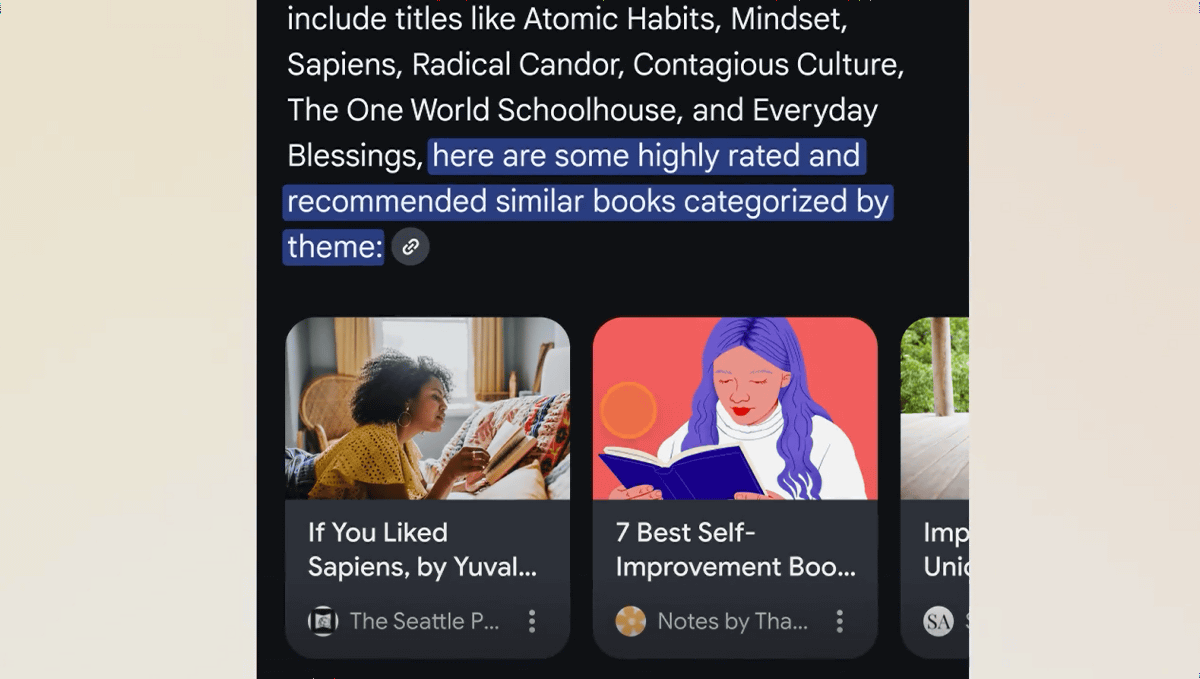Open overflow menu on Notes by Tha... card
The width and height of the screenshot is (1200, 679).
point(839,621)
